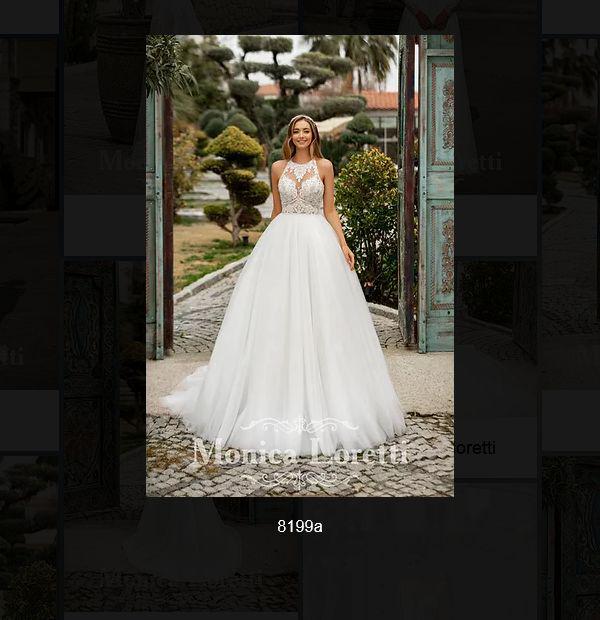Screen dimensions: 600x620
Task: Tap the enlarged 8199a dress photo
Action: 300,266
